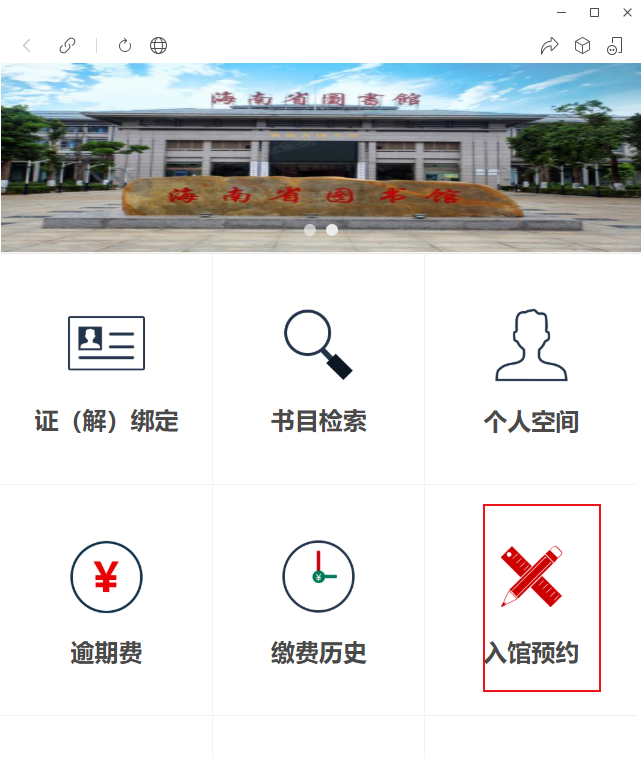Viewport: 642px width, 759px height.
Task: Share this page using the arrow icon
Action: (x=549, y=45)
